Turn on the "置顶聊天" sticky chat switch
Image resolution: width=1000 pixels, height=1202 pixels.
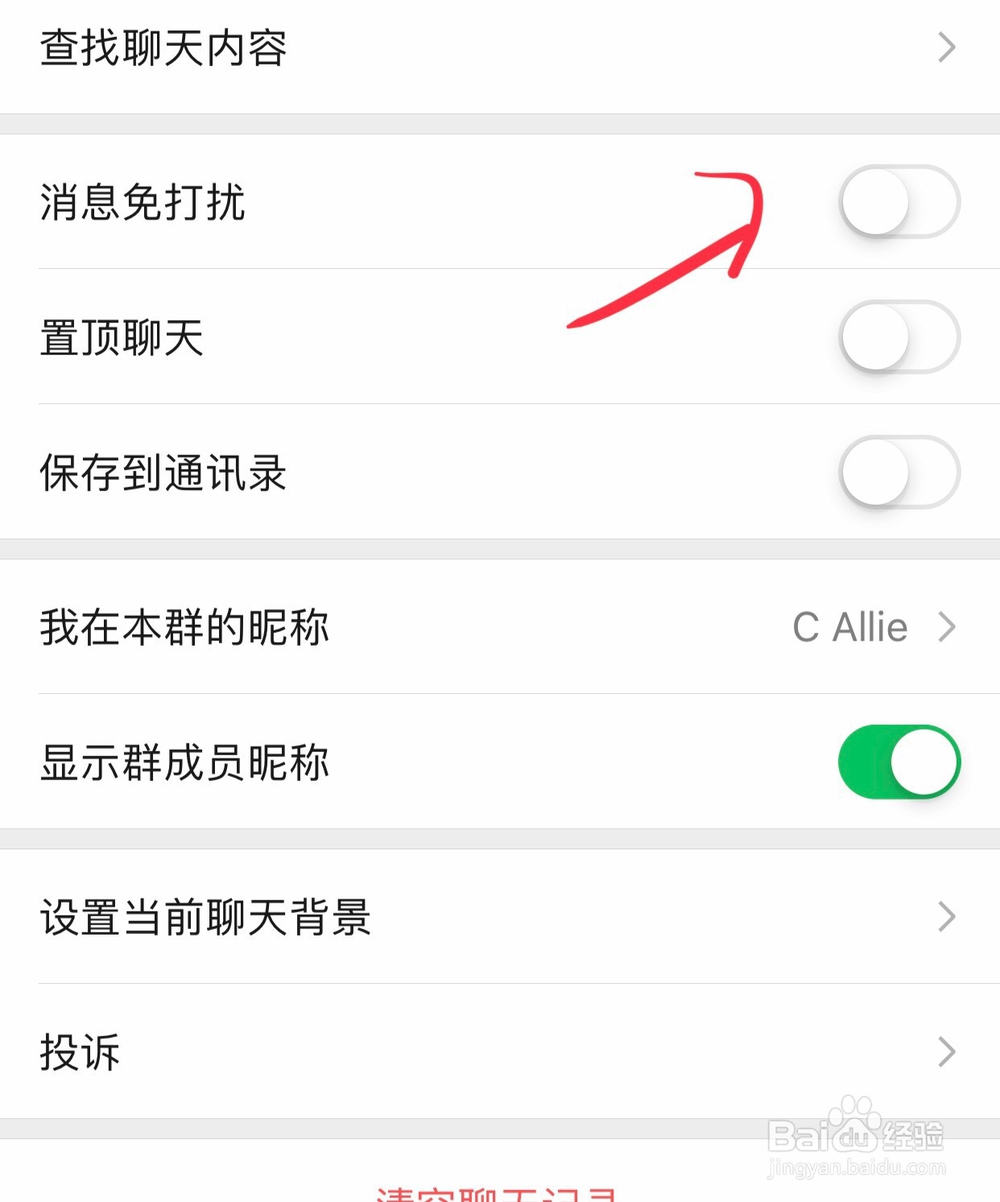tap(899, 338)
